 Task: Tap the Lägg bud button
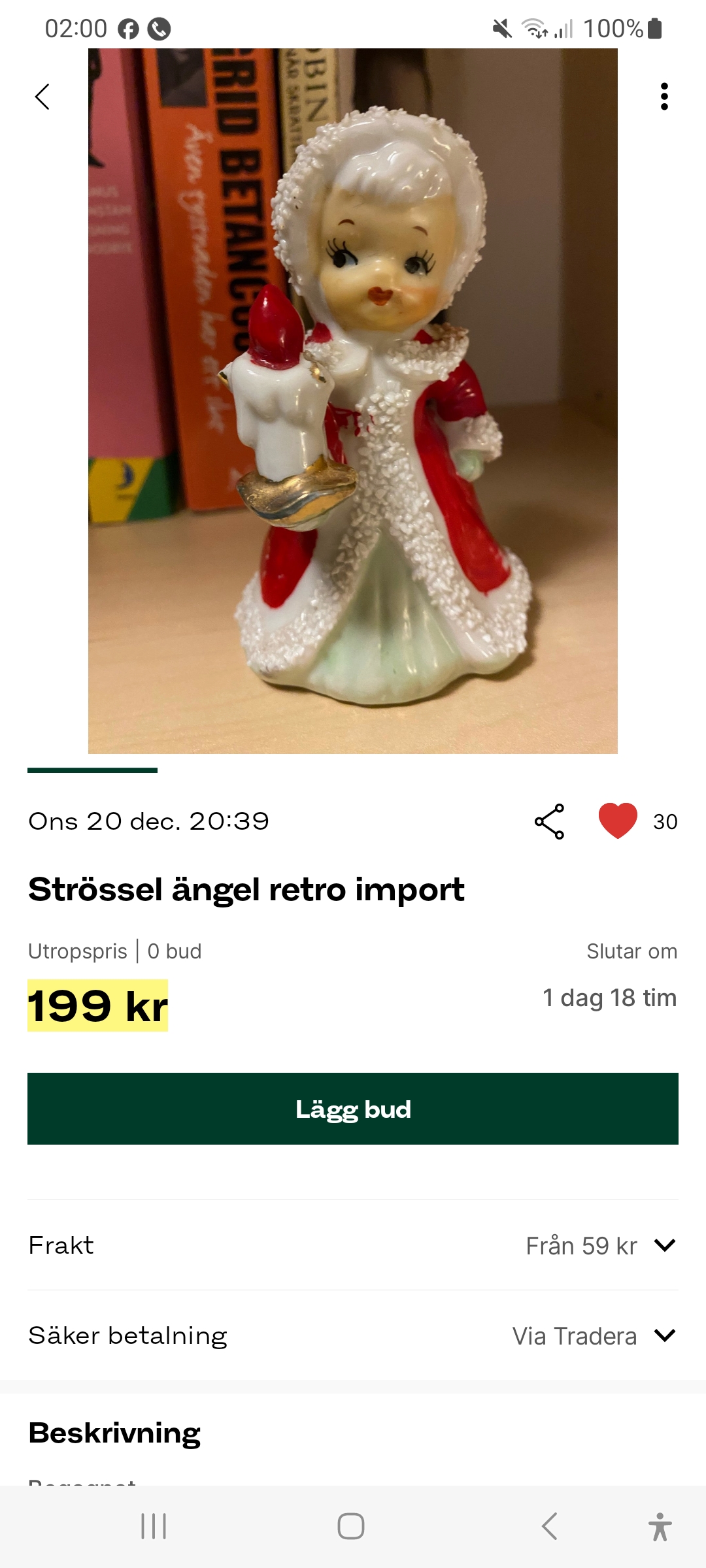[353, 1109]
